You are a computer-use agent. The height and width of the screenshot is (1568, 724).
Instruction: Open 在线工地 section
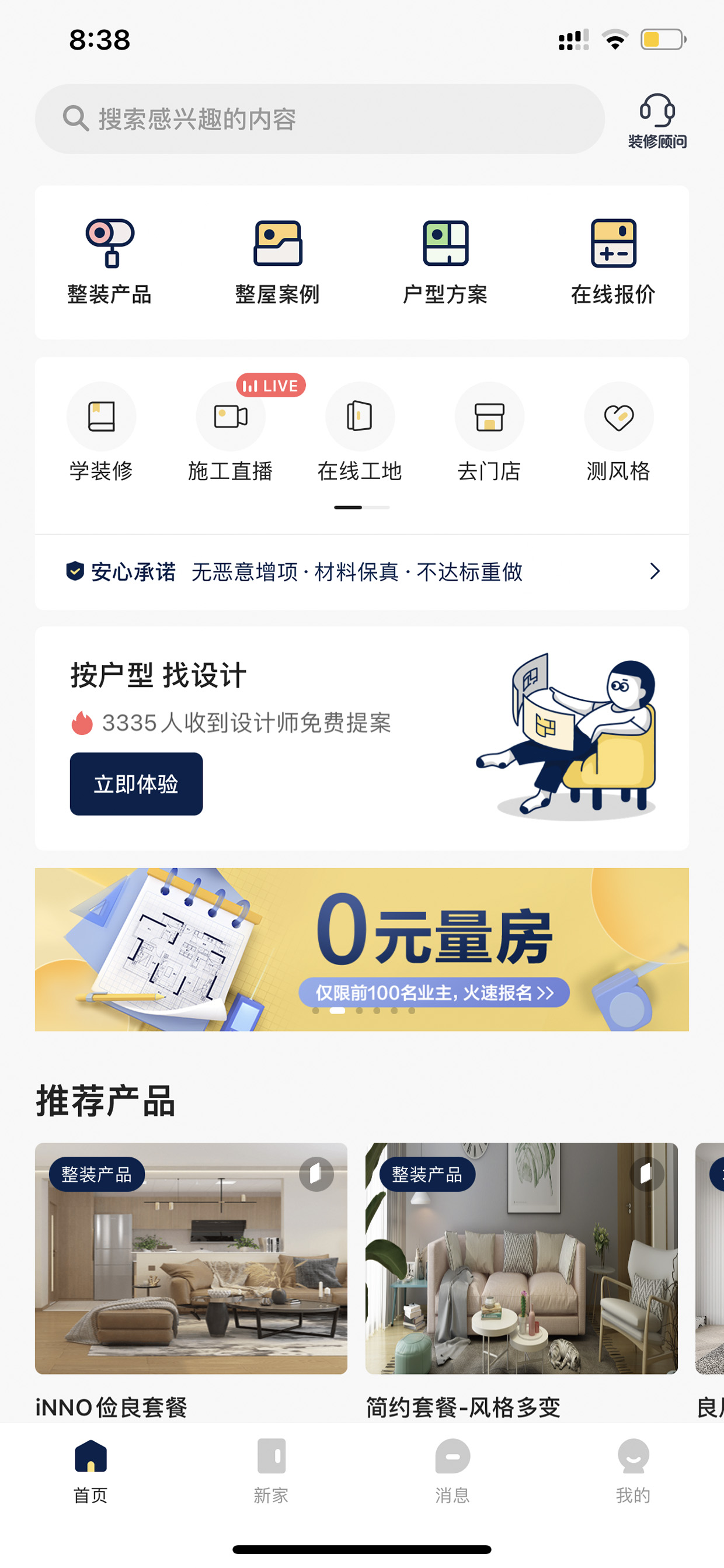[x=360, y=432]
